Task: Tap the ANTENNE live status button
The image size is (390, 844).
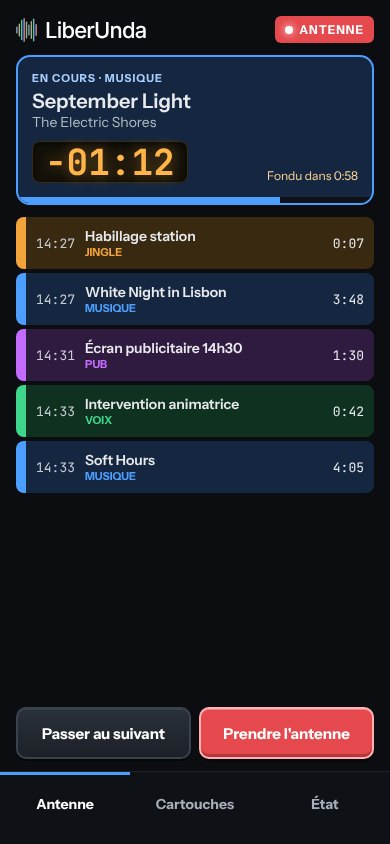Action: point(324,30)
